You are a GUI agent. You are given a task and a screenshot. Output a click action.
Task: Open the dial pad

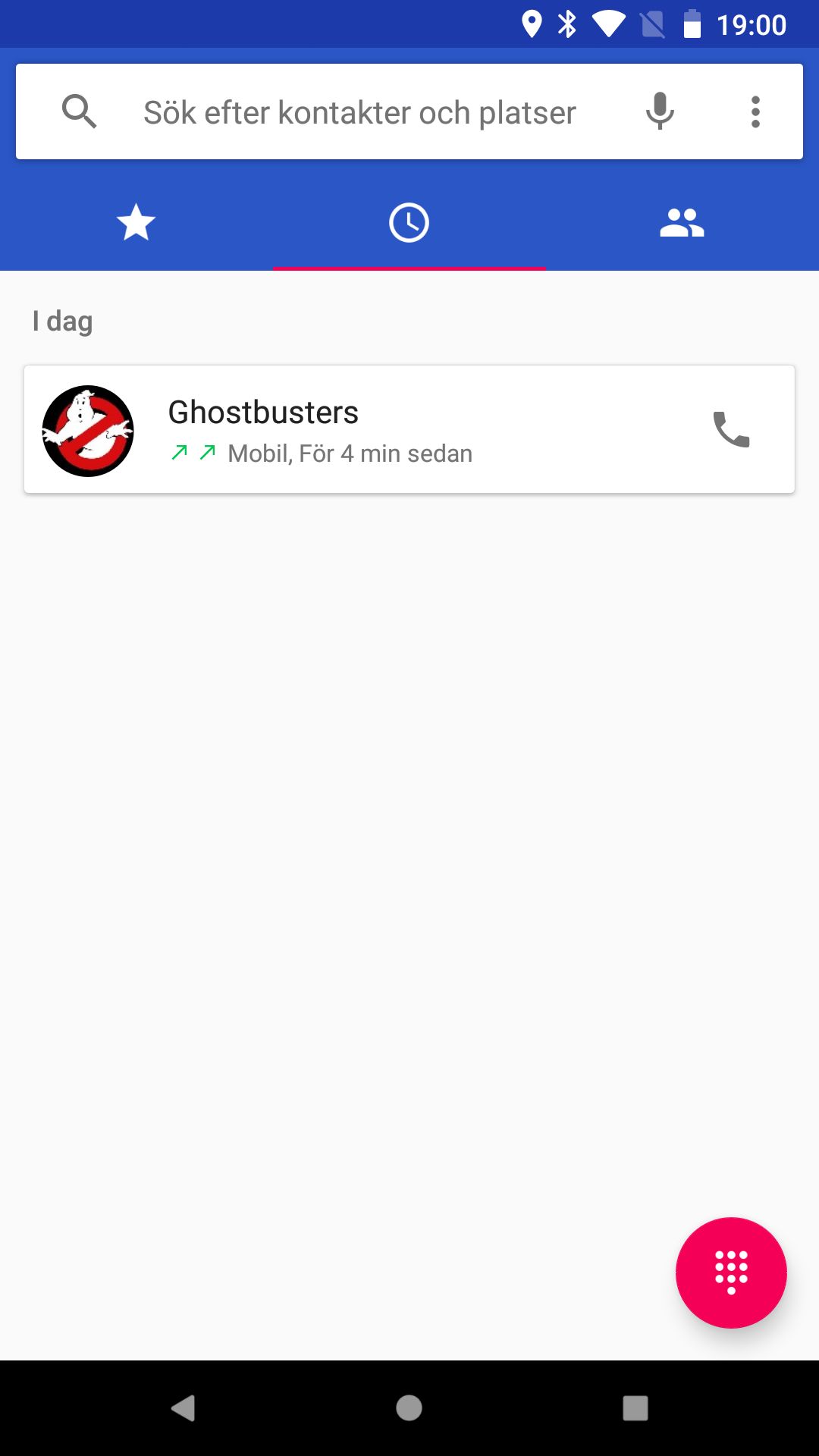point(731,1272)
